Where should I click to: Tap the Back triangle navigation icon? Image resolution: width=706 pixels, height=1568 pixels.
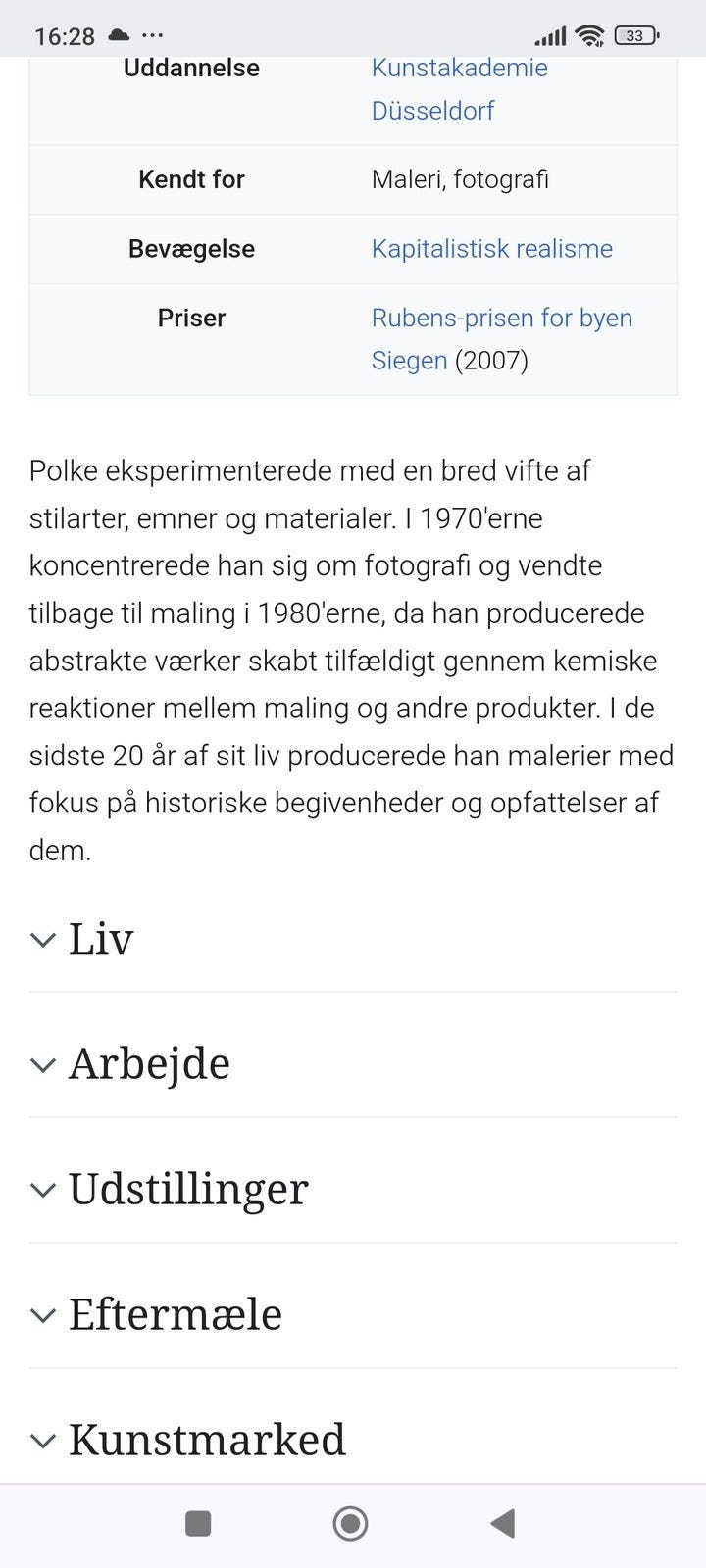tap(502, 1524)
